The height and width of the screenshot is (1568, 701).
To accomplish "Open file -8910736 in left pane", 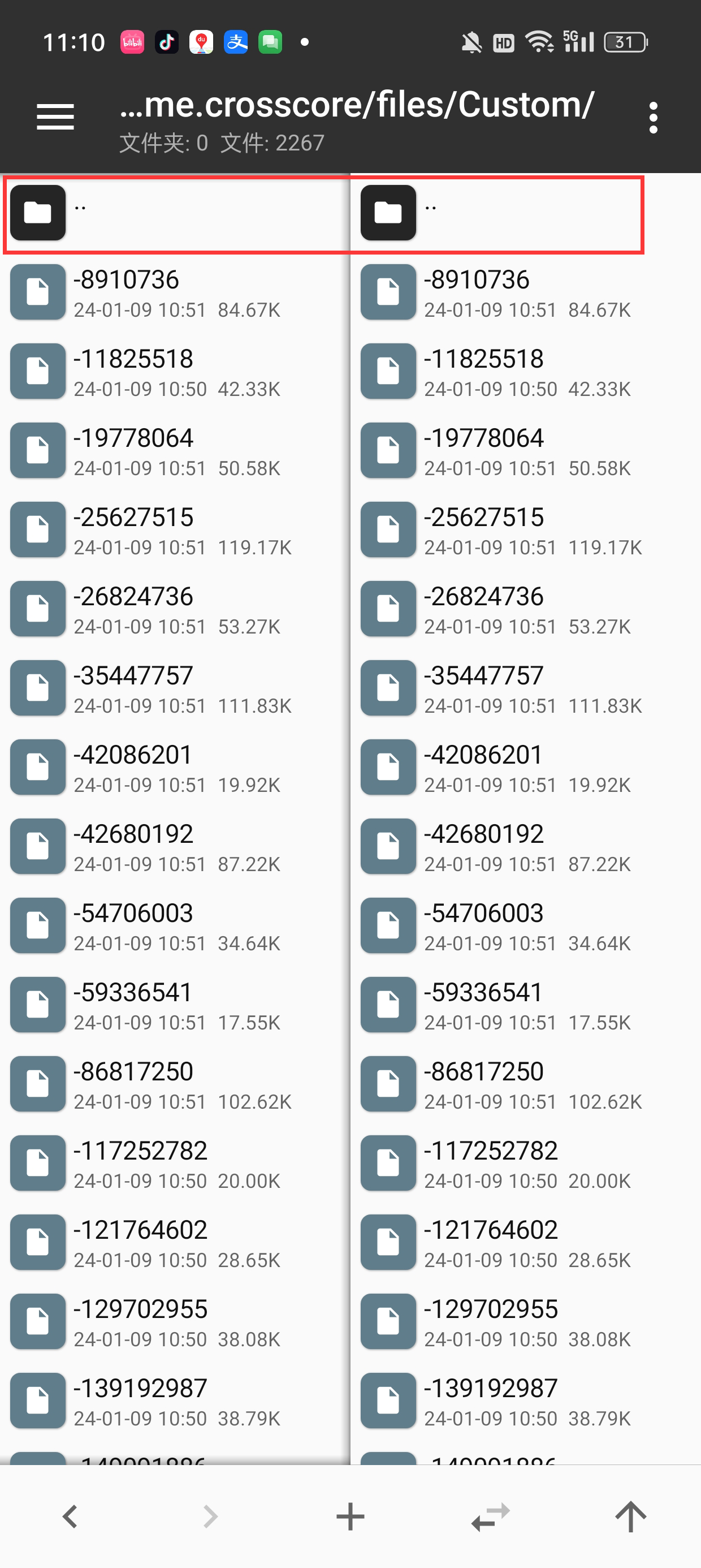I will tap(176, 292).
